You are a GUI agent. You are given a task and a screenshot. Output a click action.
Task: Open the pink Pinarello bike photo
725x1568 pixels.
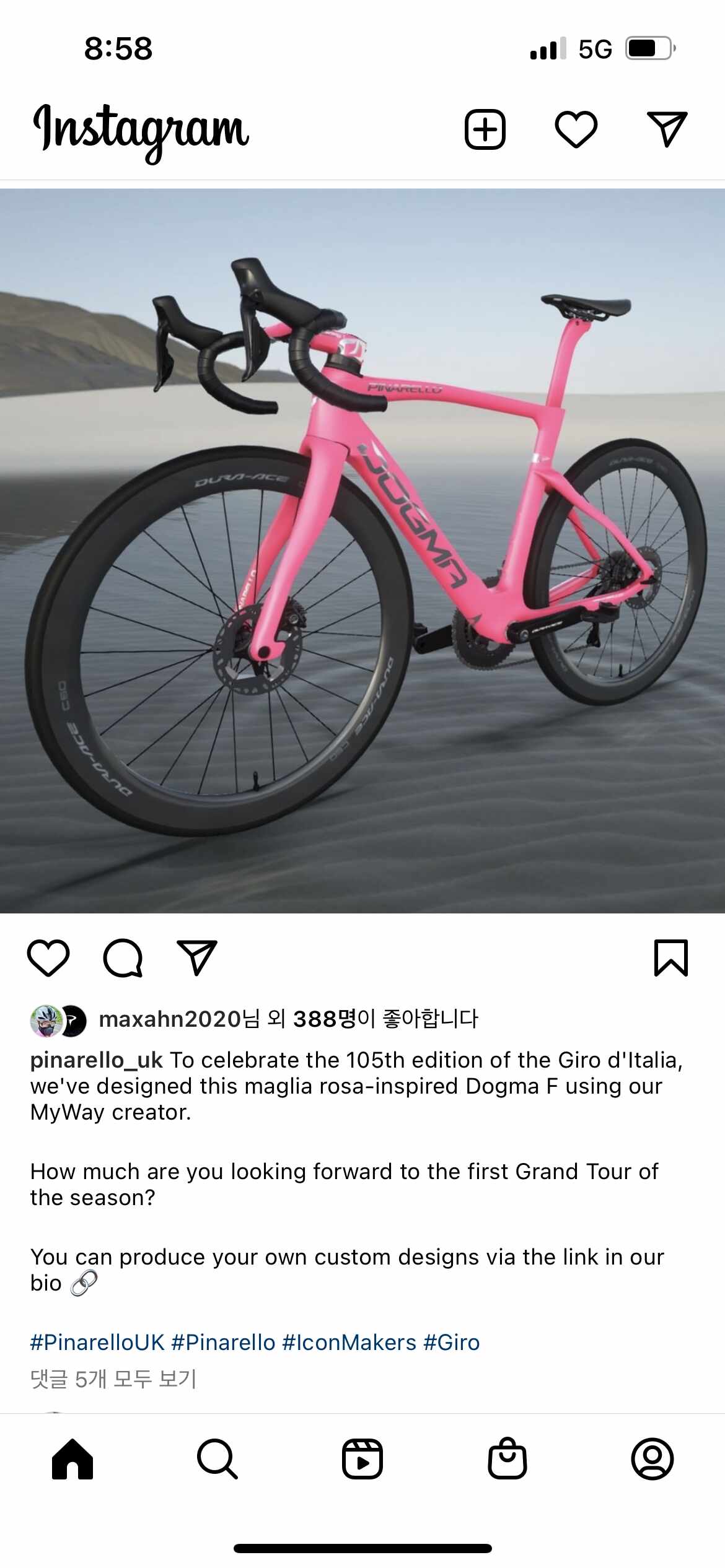[x=362, y=551]
